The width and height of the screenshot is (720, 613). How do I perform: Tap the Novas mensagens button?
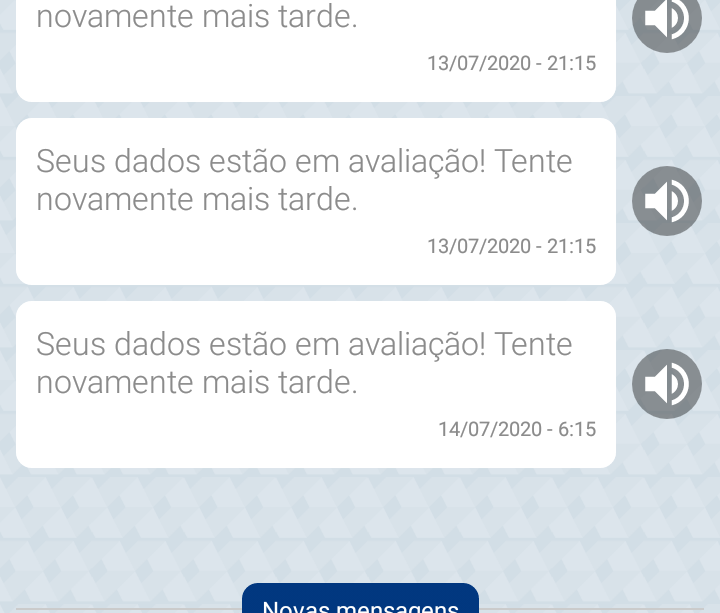coord(360,600)
